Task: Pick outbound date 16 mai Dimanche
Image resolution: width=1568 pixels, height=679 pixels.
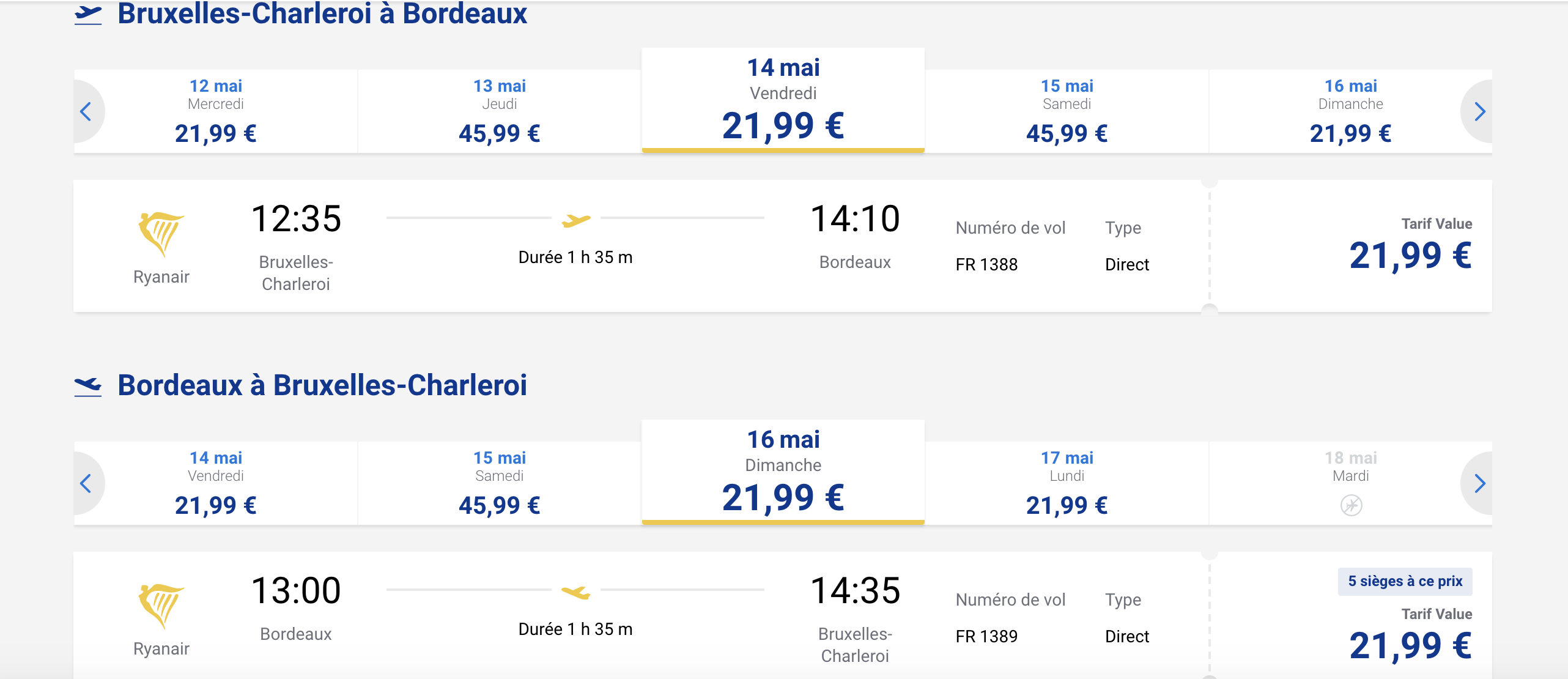Action: pos(1350,112)
